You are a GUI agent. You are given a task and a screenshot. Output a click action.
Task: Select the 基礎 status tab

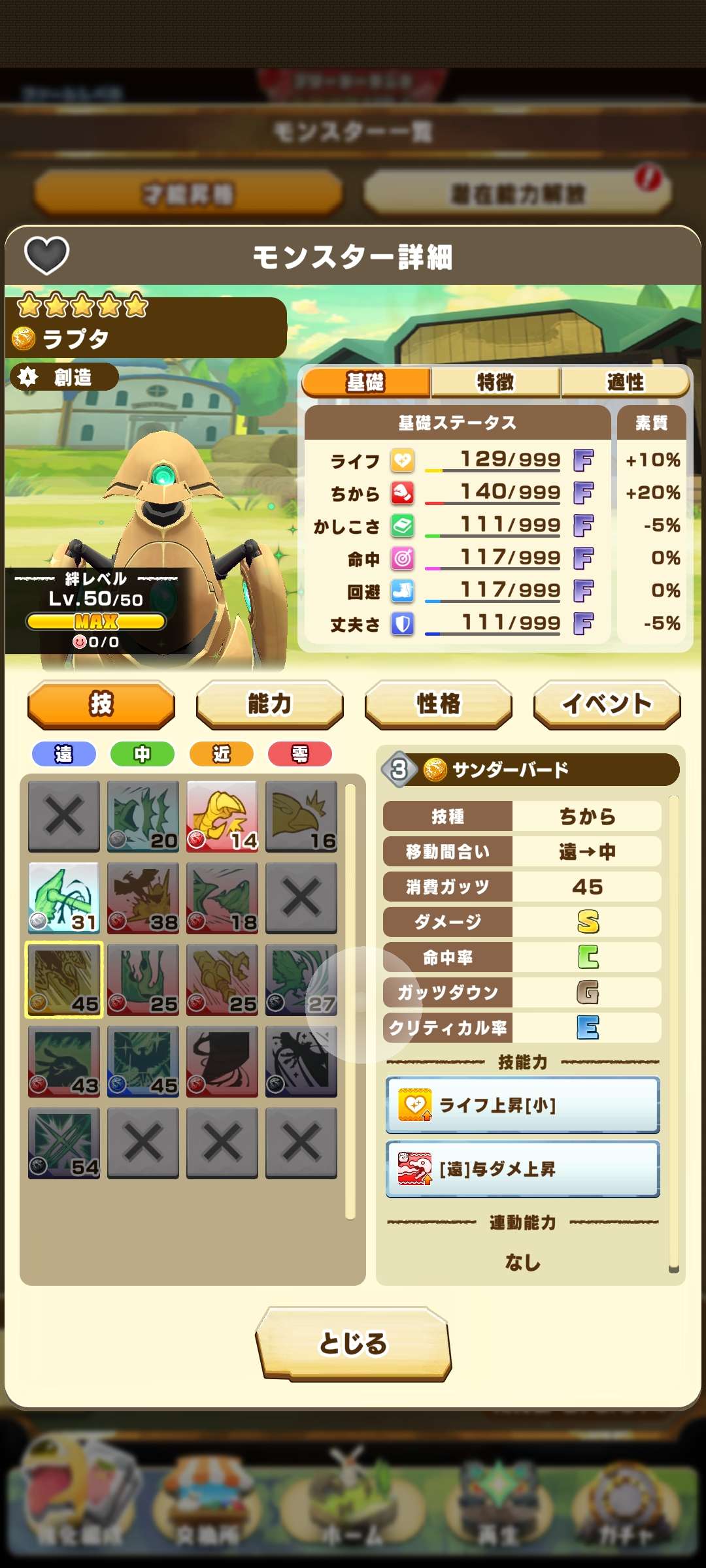click(x=366, y=382)
